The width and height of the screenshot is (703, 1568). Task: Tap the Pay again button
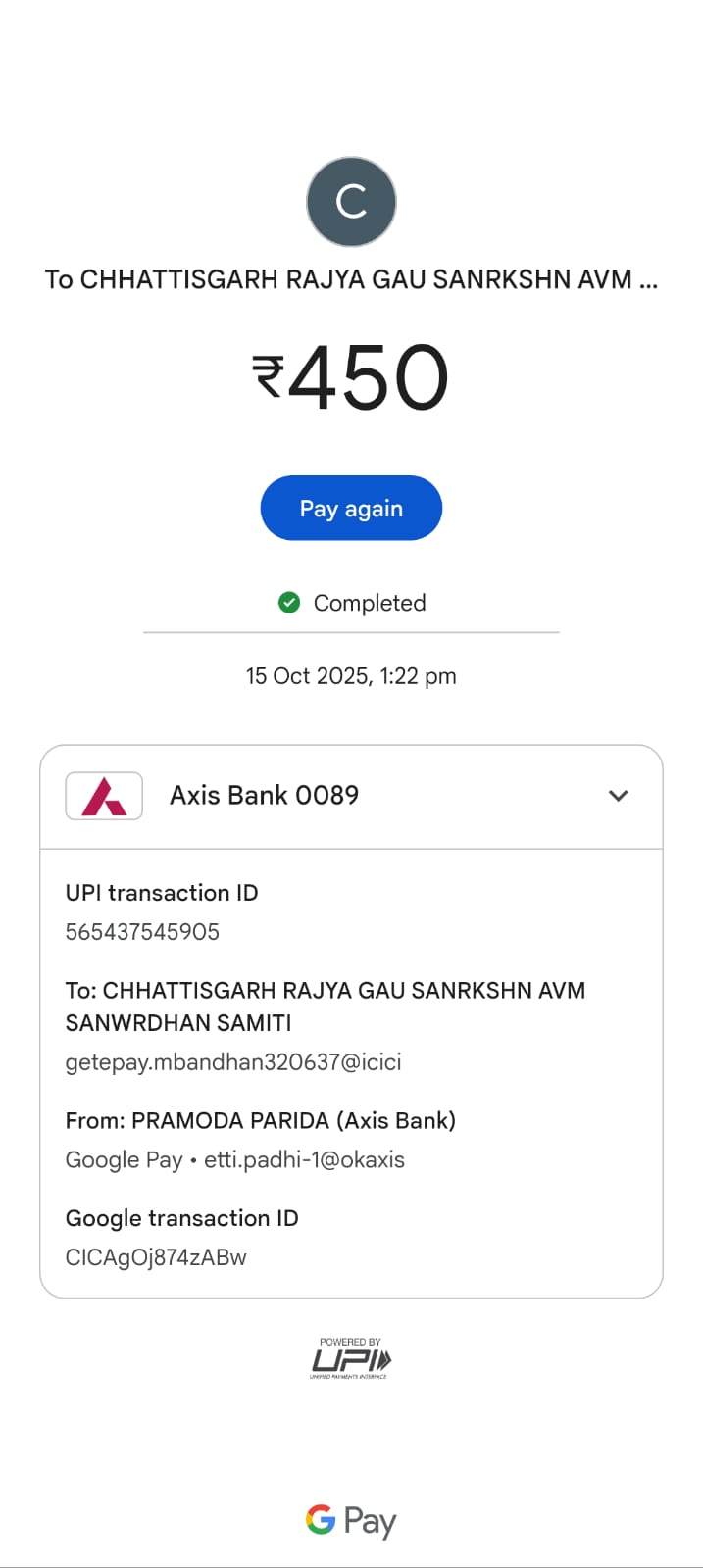click(351, 508)
